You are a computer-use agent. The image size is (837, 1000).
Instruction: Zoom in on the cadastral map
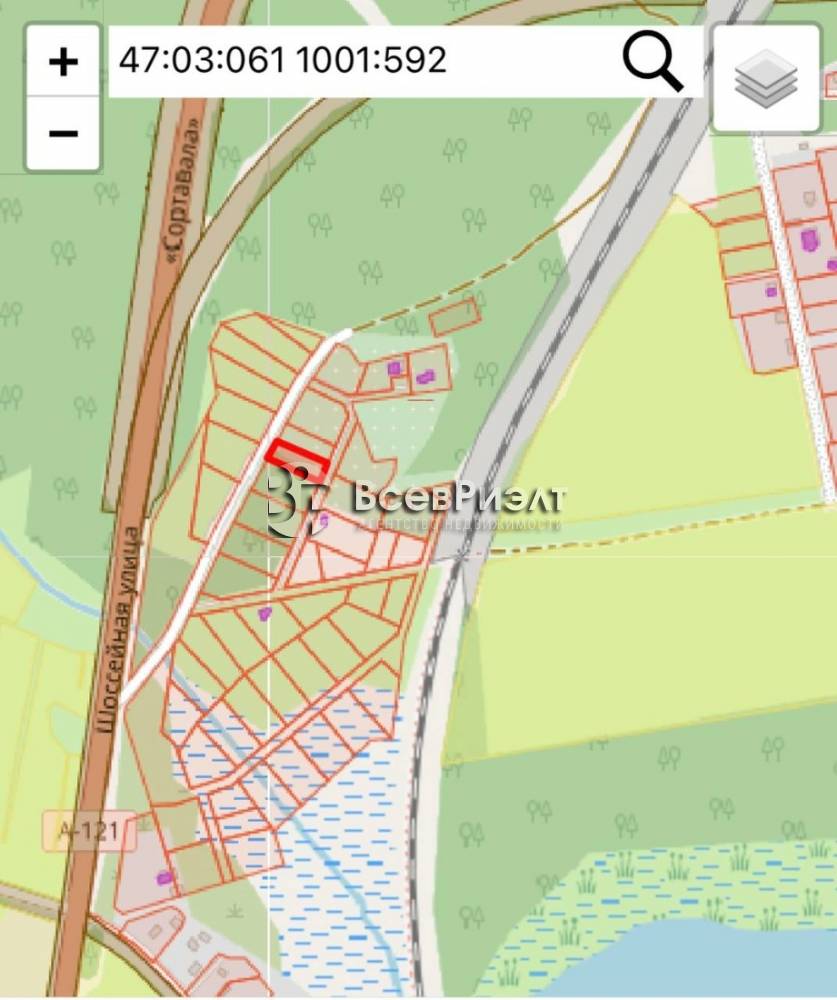coord(63,62)
